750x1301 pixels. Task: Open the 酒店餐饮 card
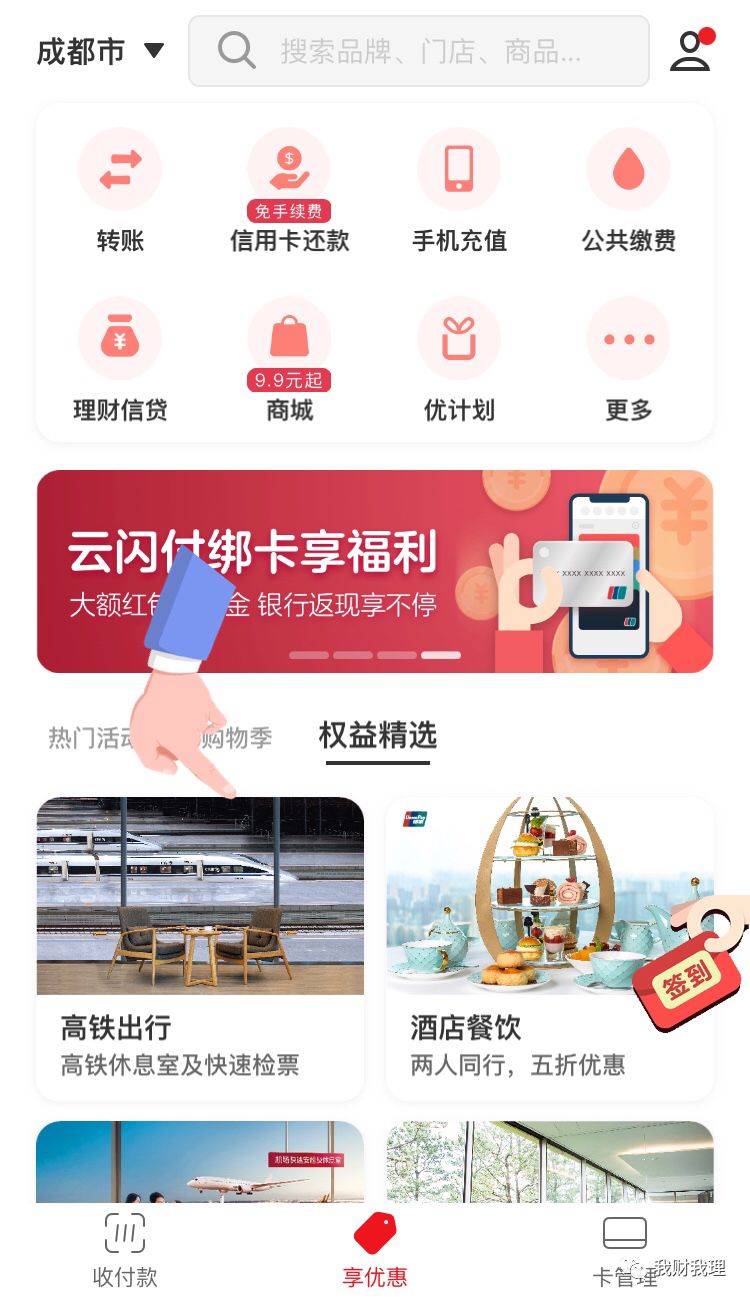[520, 946]
